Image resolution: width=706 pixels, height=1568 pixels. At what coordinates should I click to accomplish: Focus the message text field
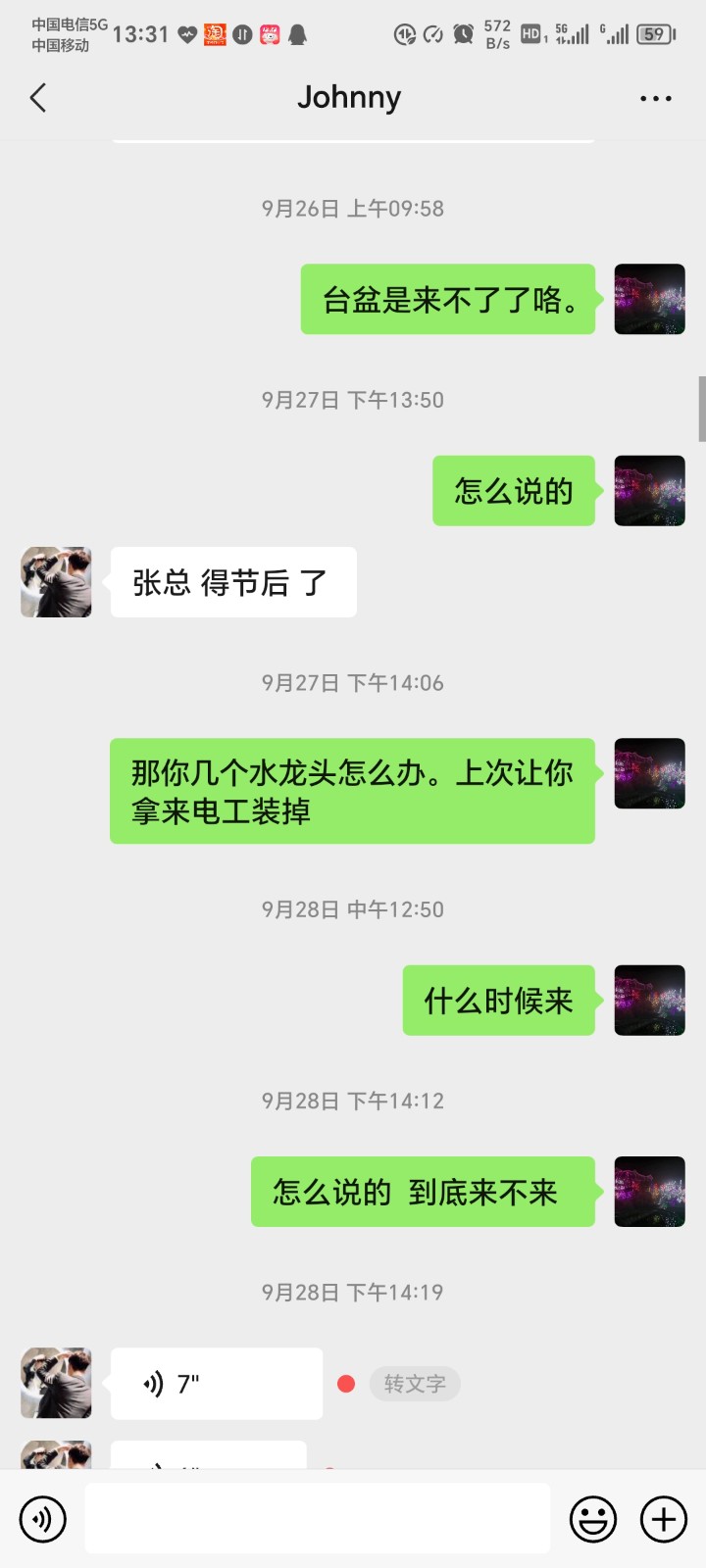coord(317,1519)
